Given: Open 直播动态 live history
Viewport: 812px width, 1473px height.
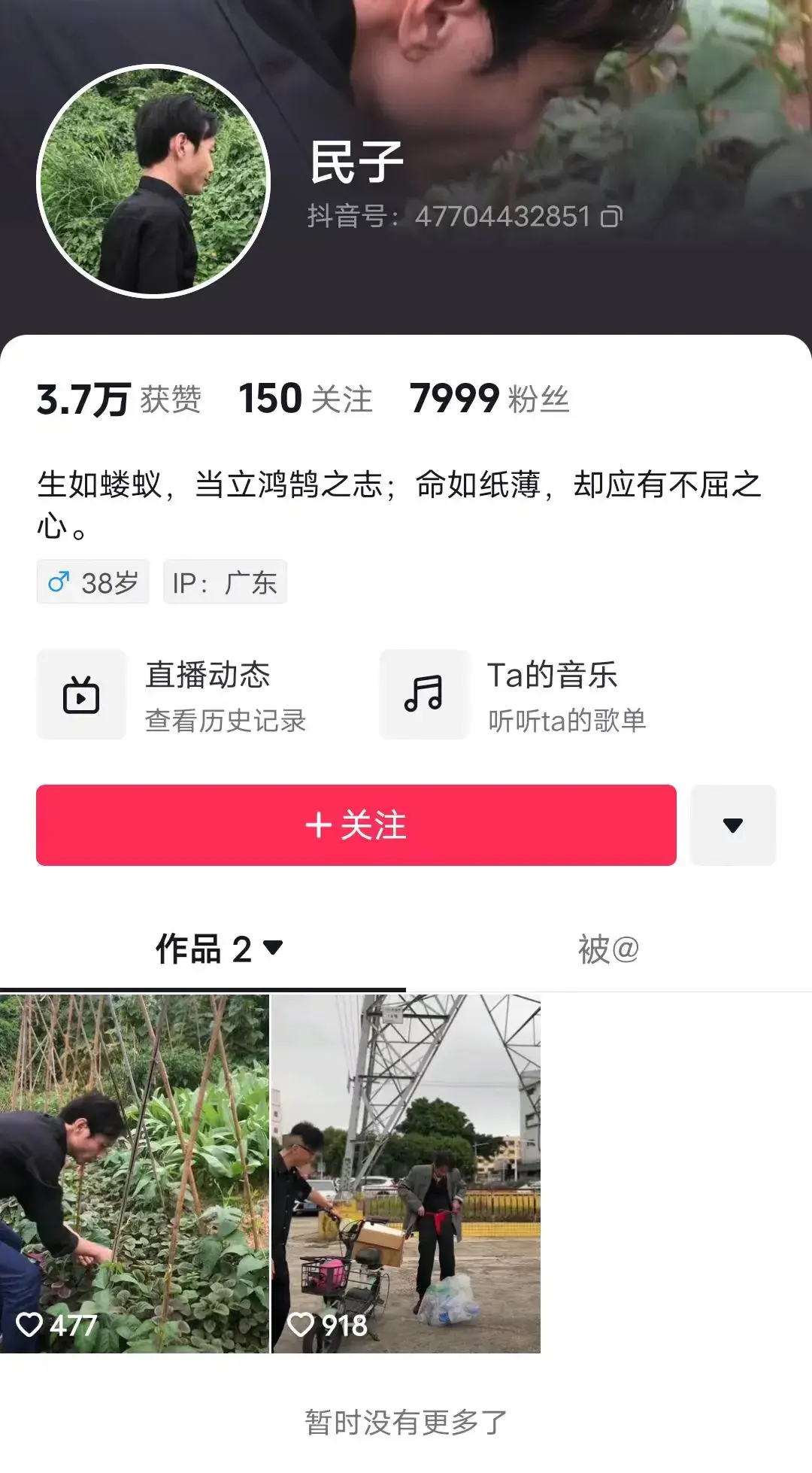Looking at the screenshot, I should pos(173,694).
